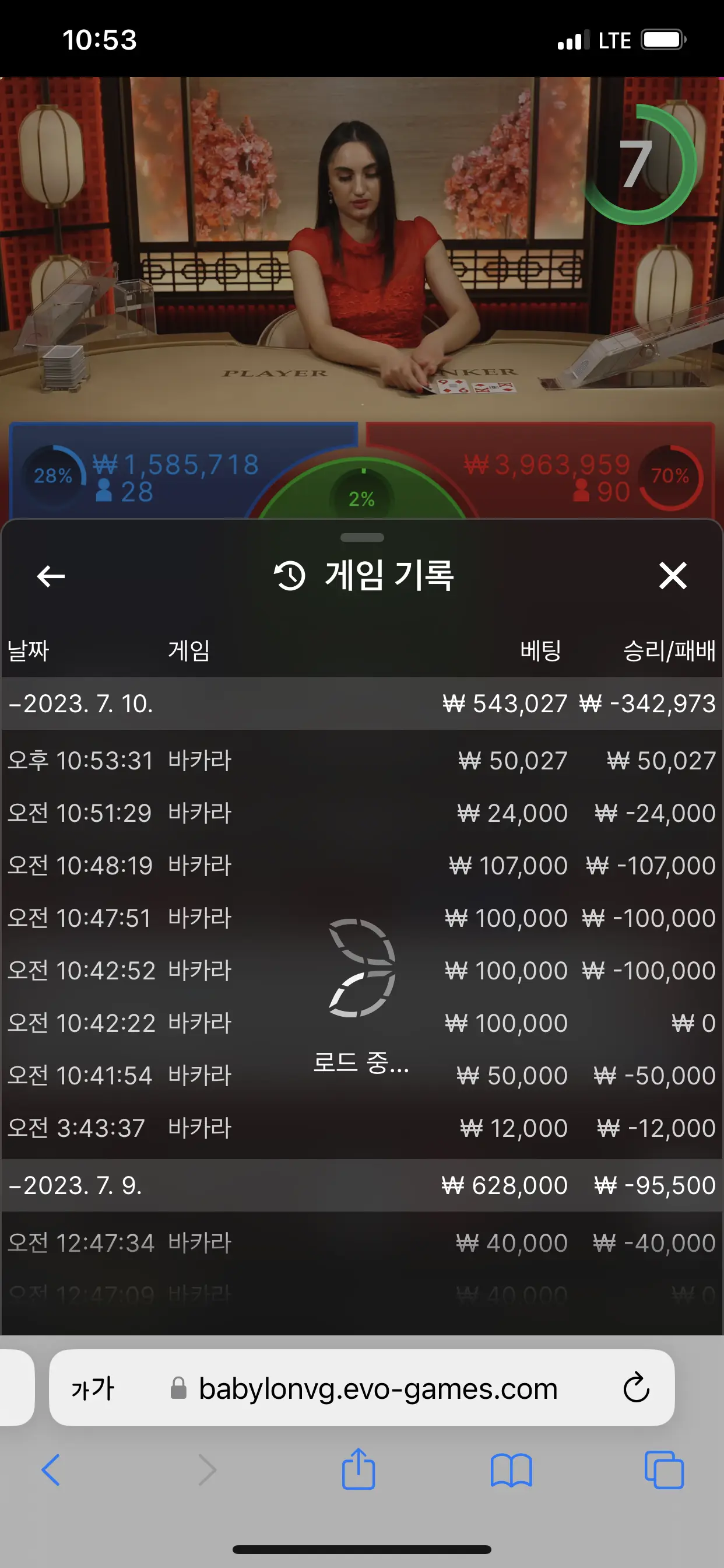Go back in Safari's browser history
The height and width of the screenshot is (1568, 724).
click(x=51, y=1470)
